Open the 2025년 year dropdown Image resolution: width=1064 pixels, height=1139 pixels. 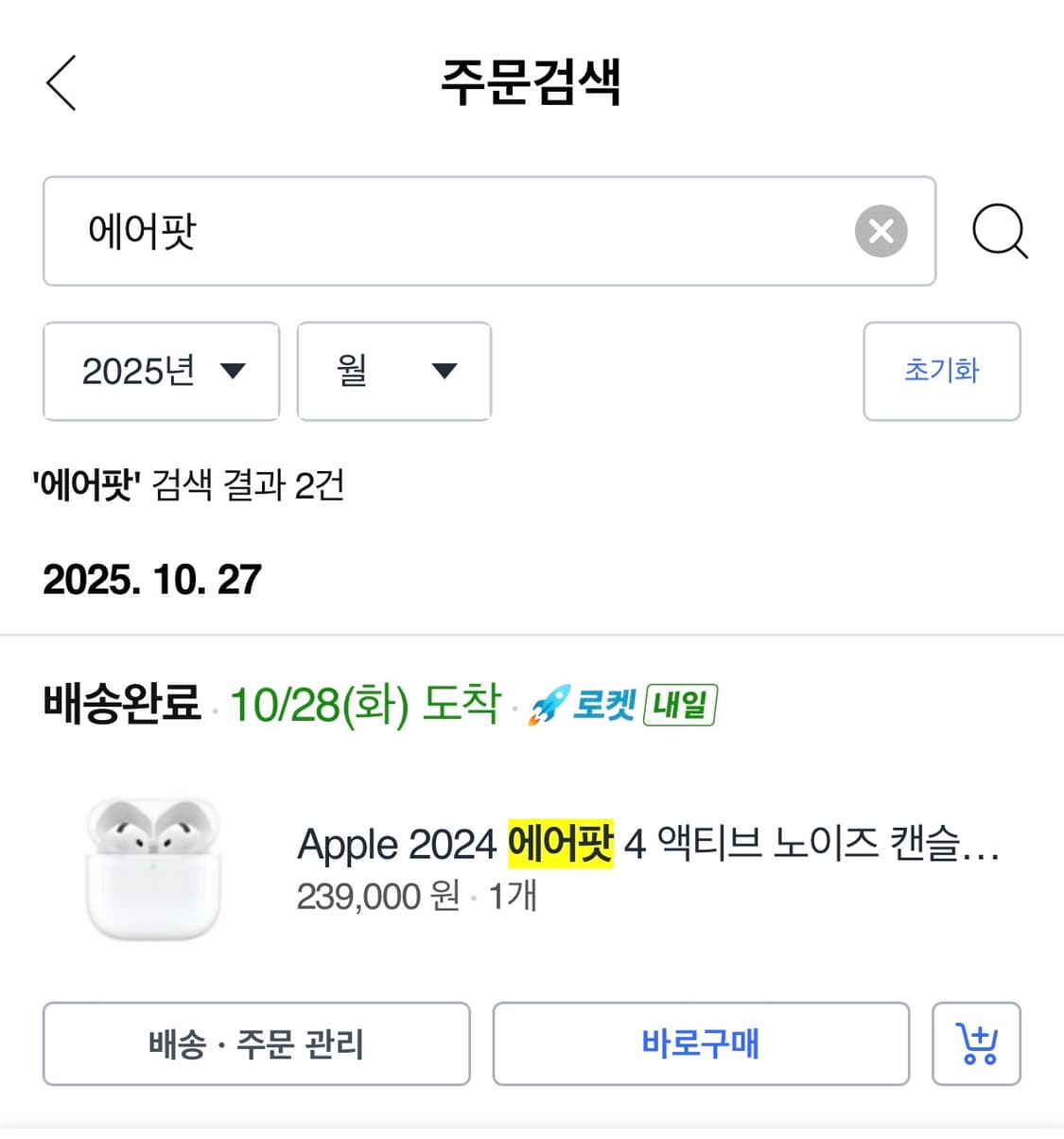161,372
